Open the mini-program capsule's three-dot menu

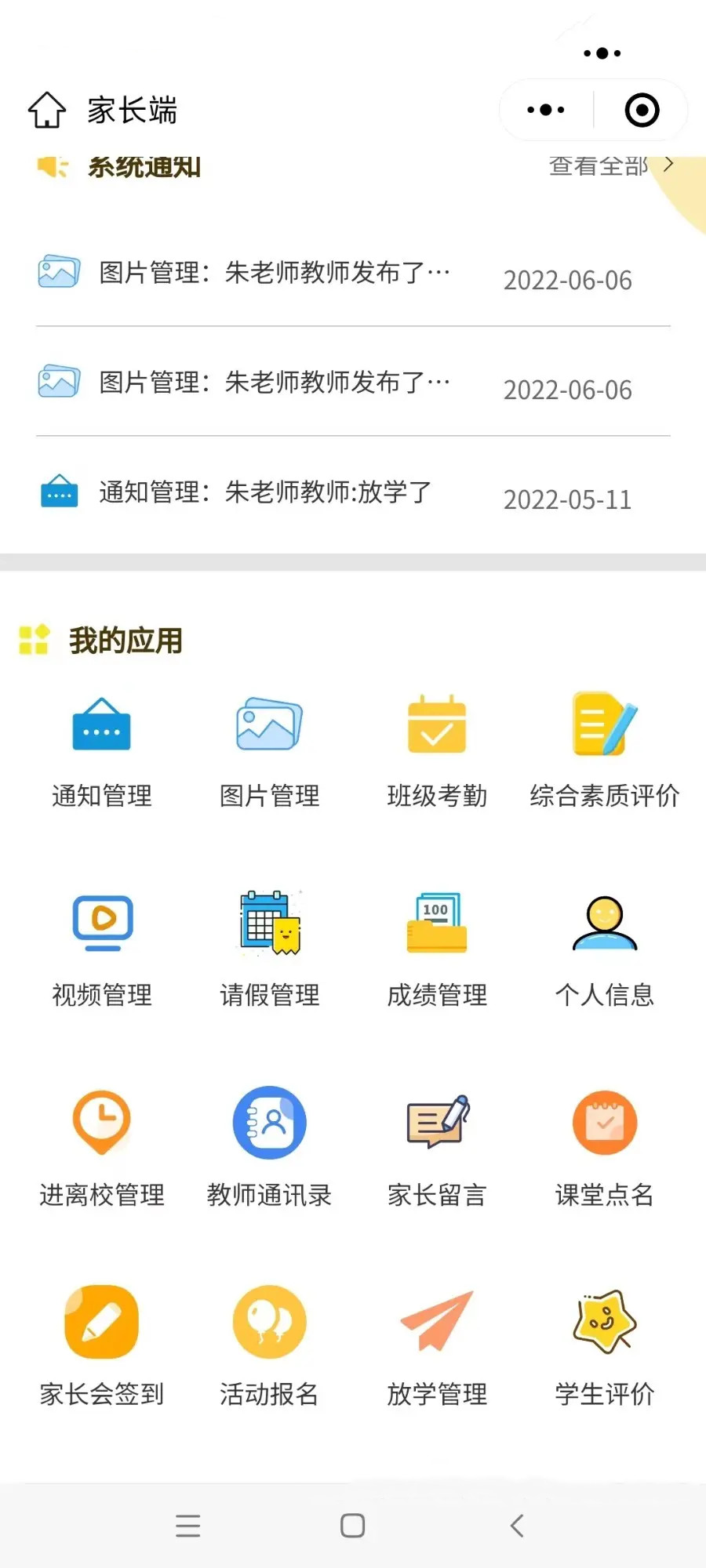[546, 110]
